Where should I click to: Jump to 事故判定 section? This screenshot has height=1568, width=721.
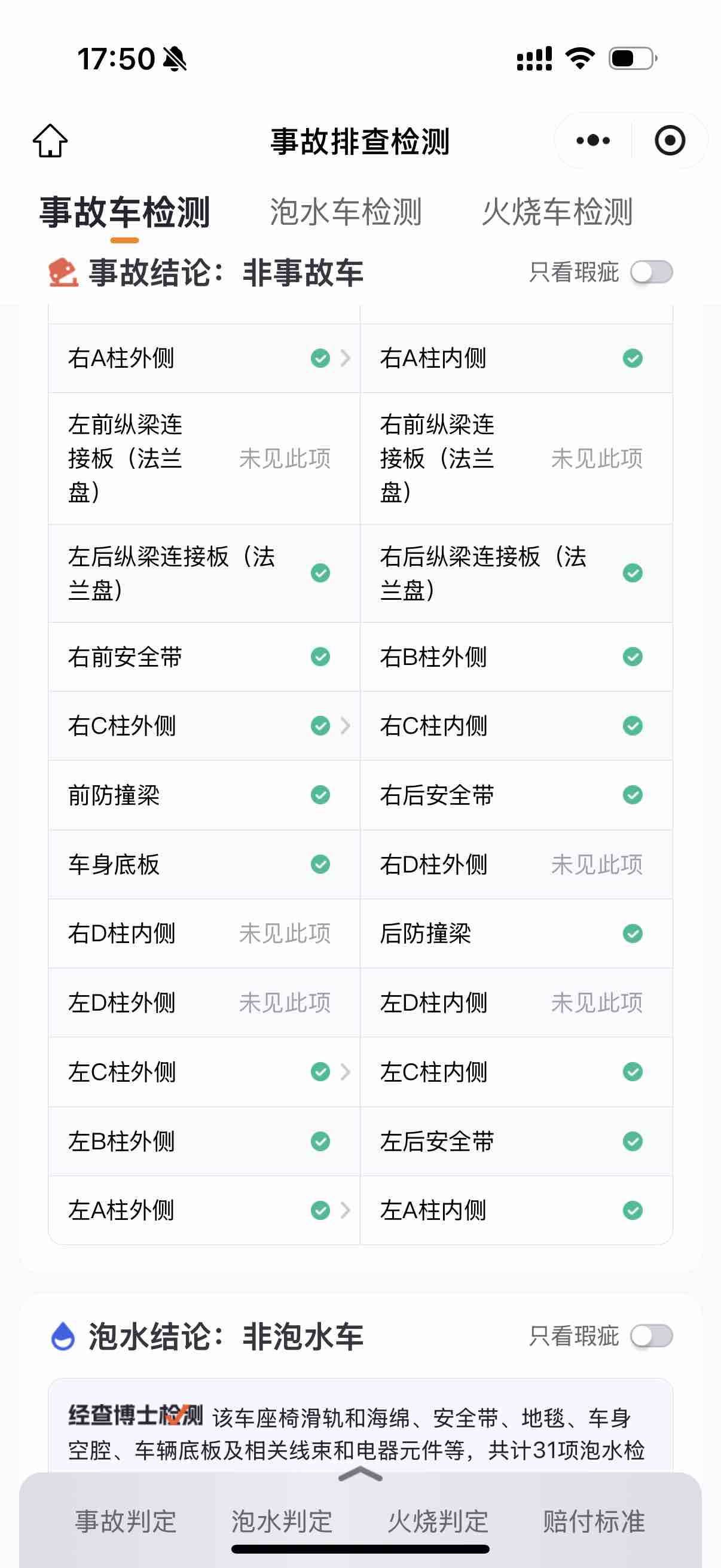pos(126,1521)
